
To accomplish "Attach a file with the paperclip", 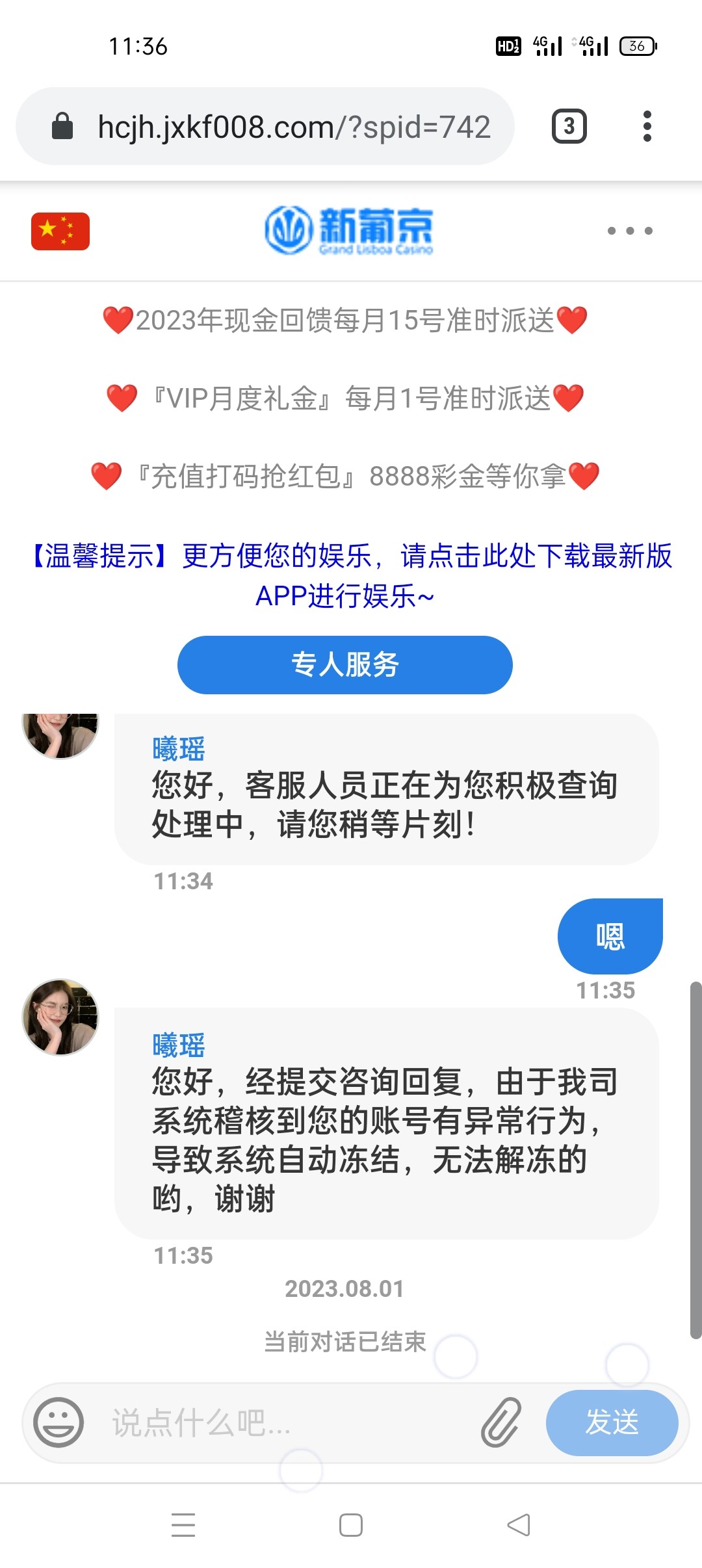I will click(x=501, y=1422).
